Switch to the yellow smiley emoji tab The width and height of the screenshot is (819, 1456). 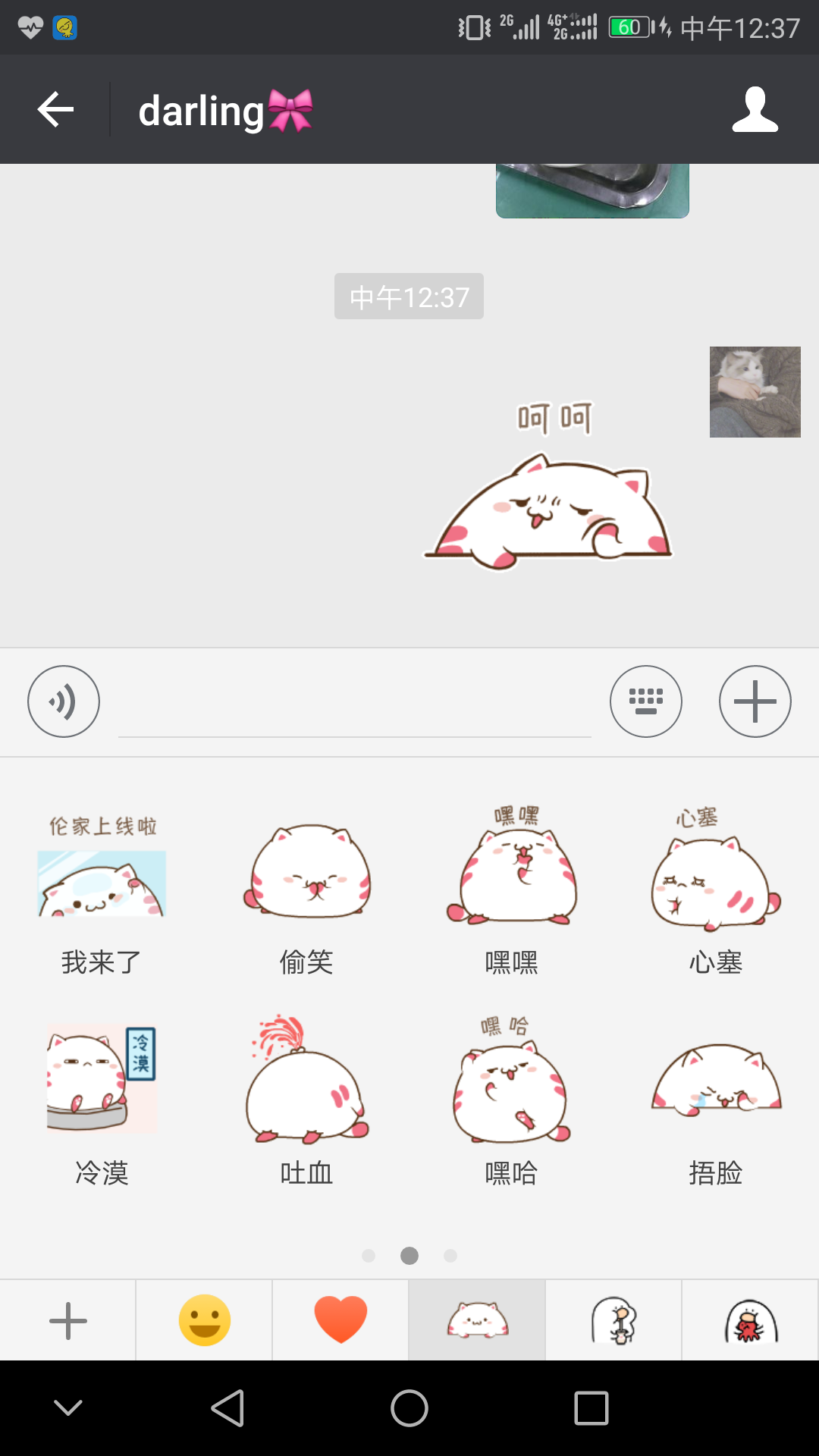(x=205, y=1320)
